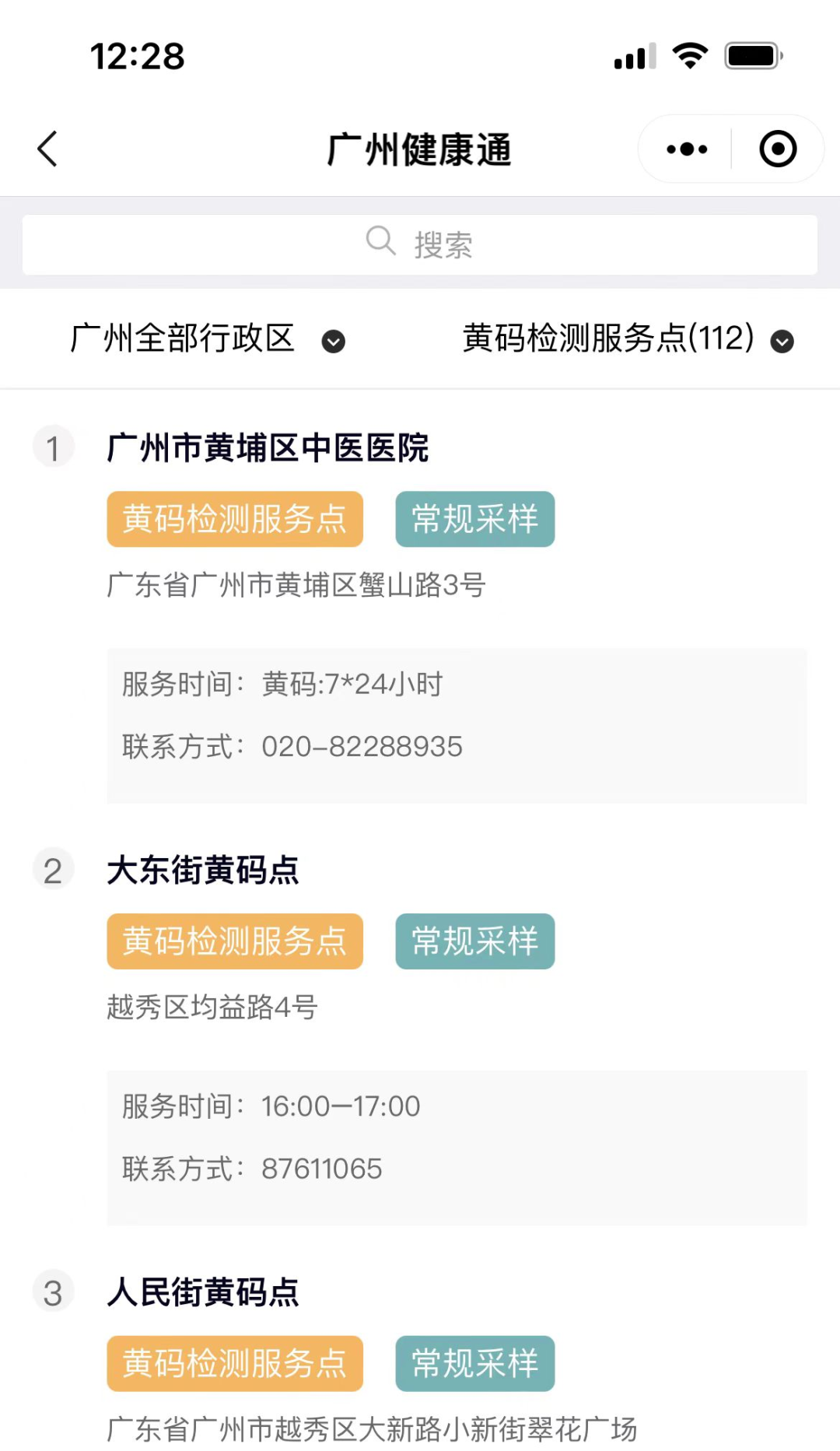Tap the 搜索 search box
The image size is (840, 1451).
[420, 244]
